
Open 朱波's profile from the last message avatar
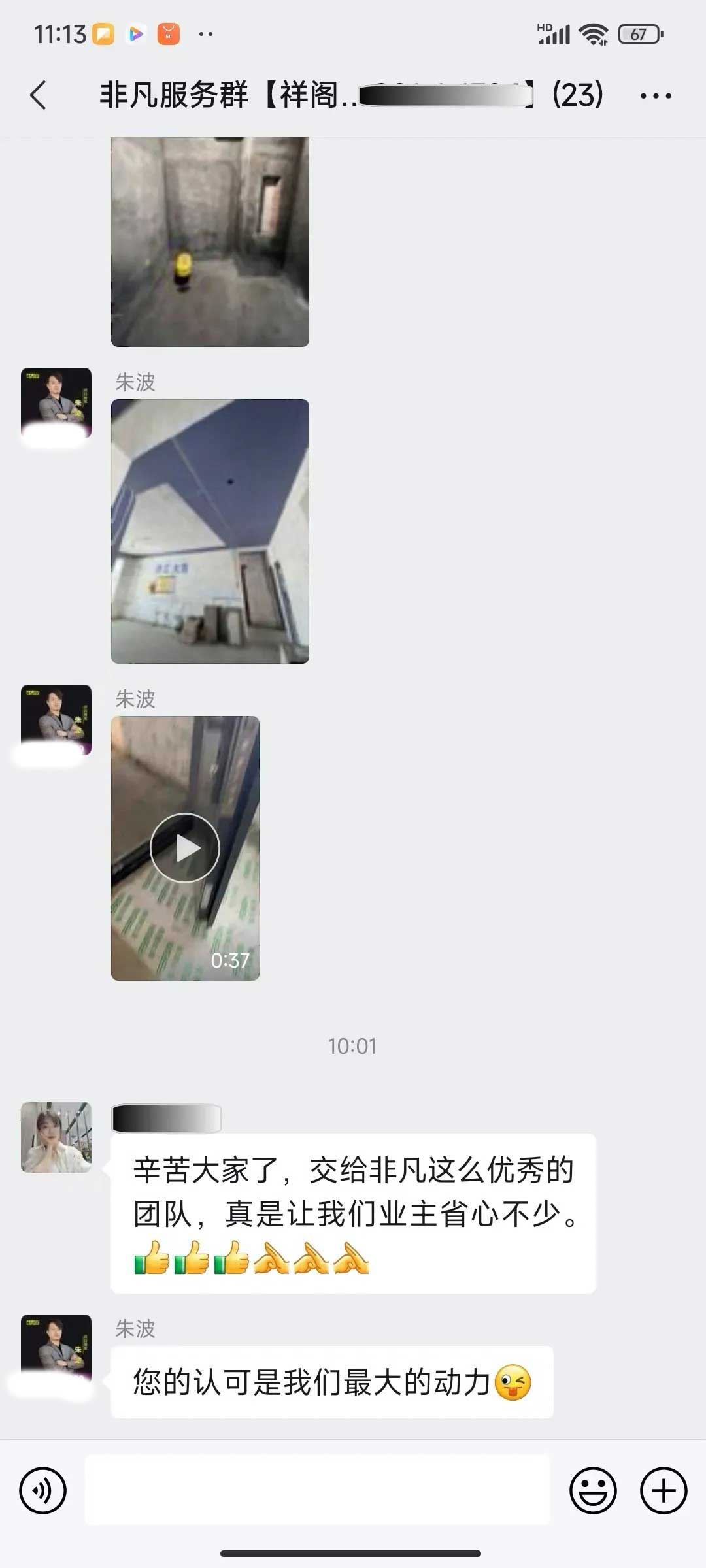[x=56, y=1348]
